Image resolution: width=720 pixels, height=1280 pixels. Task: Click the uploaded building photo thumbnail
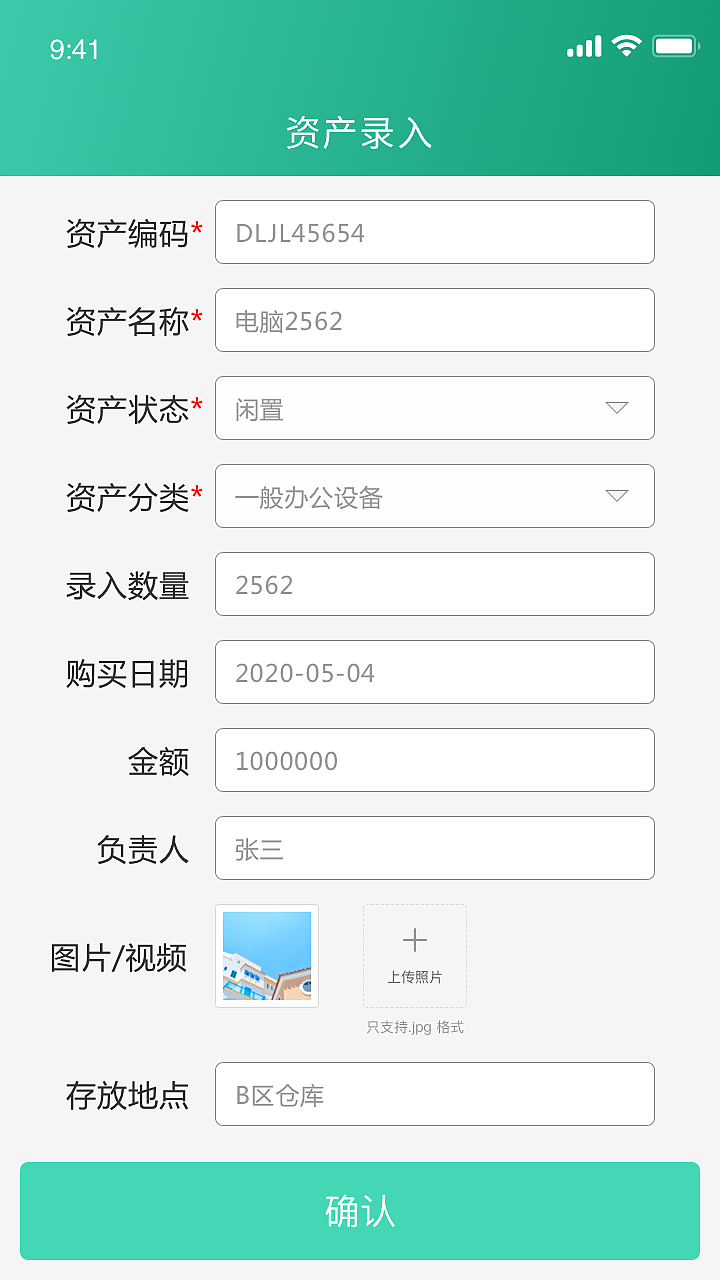click(x=267, y=956)
